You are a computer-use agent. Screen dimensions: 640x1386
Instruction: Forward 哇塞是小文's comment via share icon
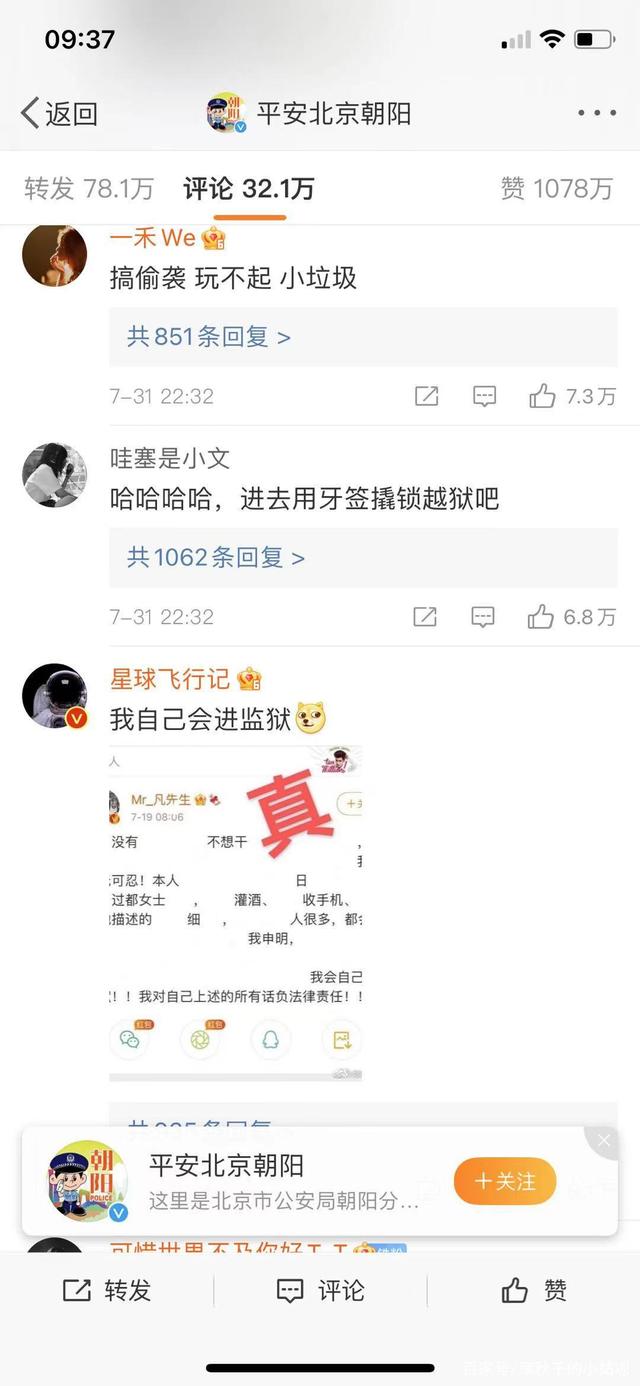pyautogui.click(x=425, y=617)
